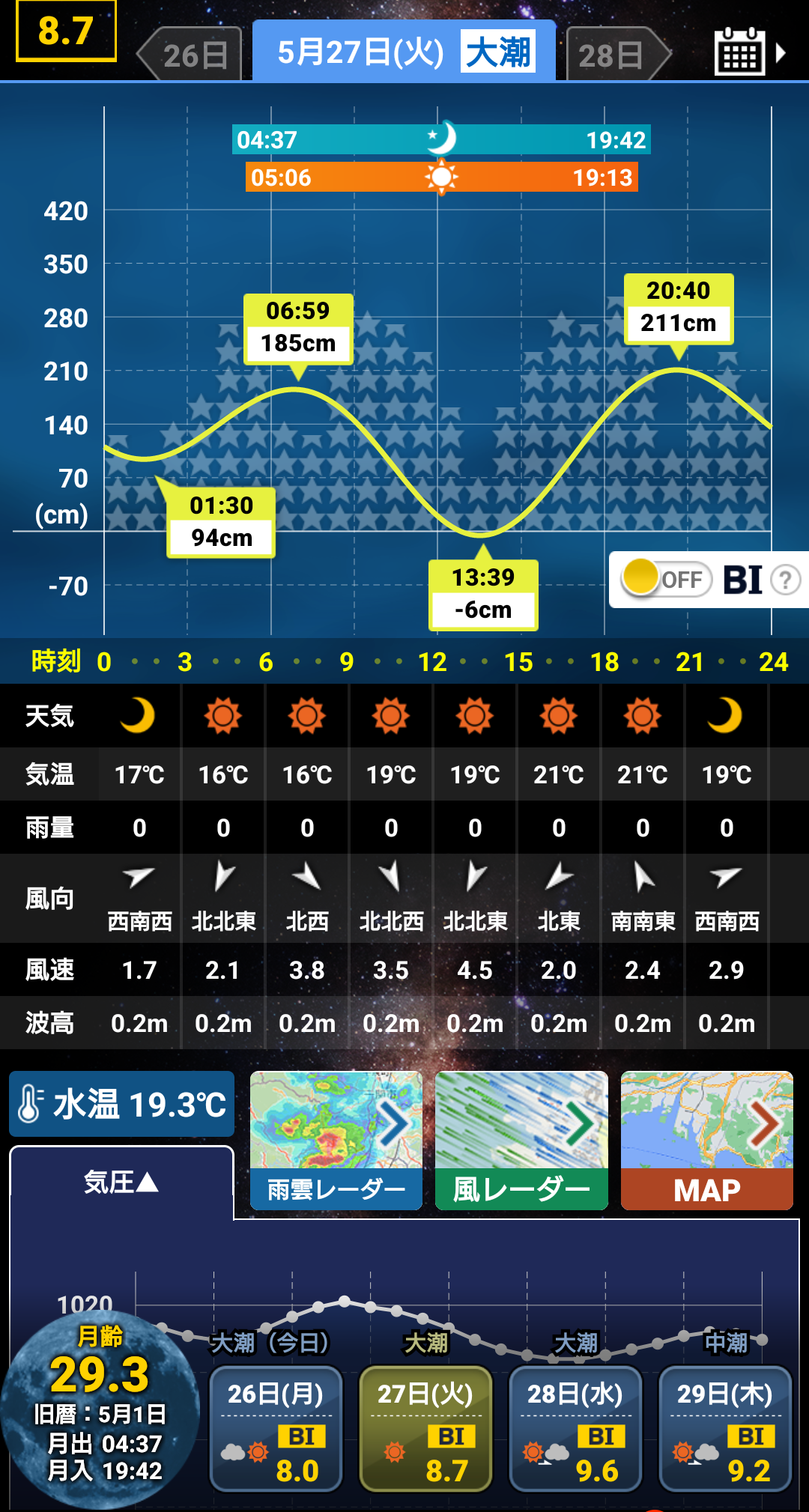The height and width of the screenshot is (1512, 809).
Task: Open the MAP tile
Action: [x=706, y=1140]
